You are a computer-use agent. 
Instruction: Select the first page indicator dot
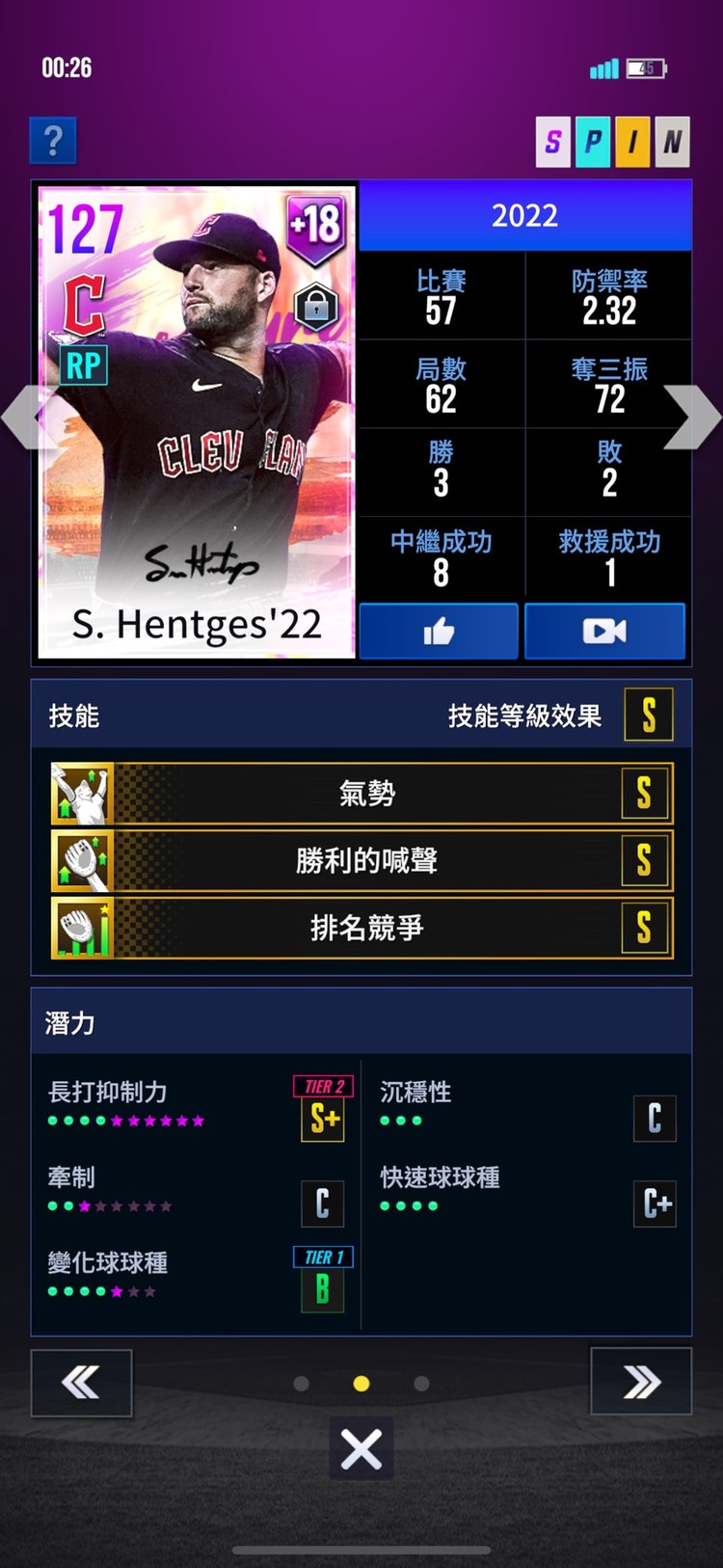pos(301,1384)
